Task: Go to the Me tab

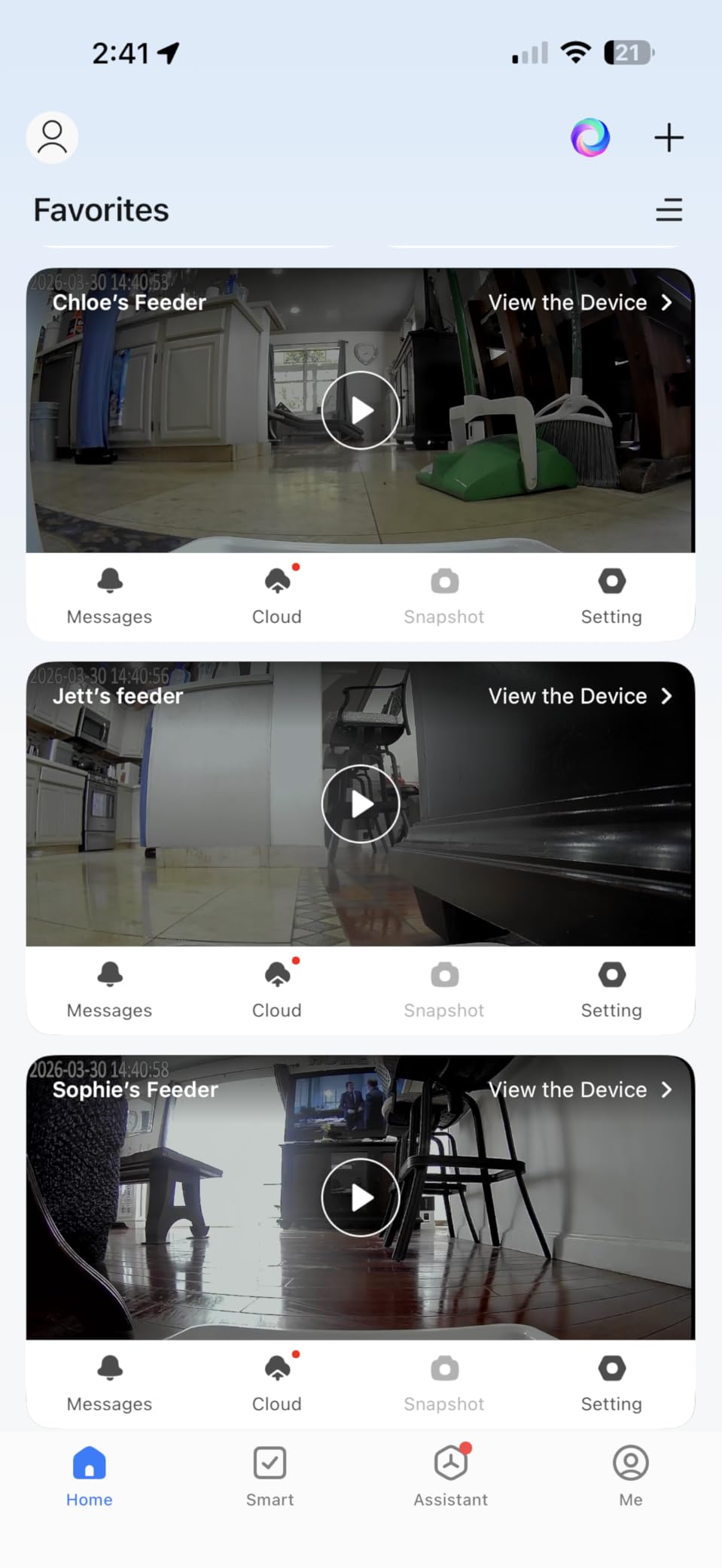Action: click(x=631, y=1476)
